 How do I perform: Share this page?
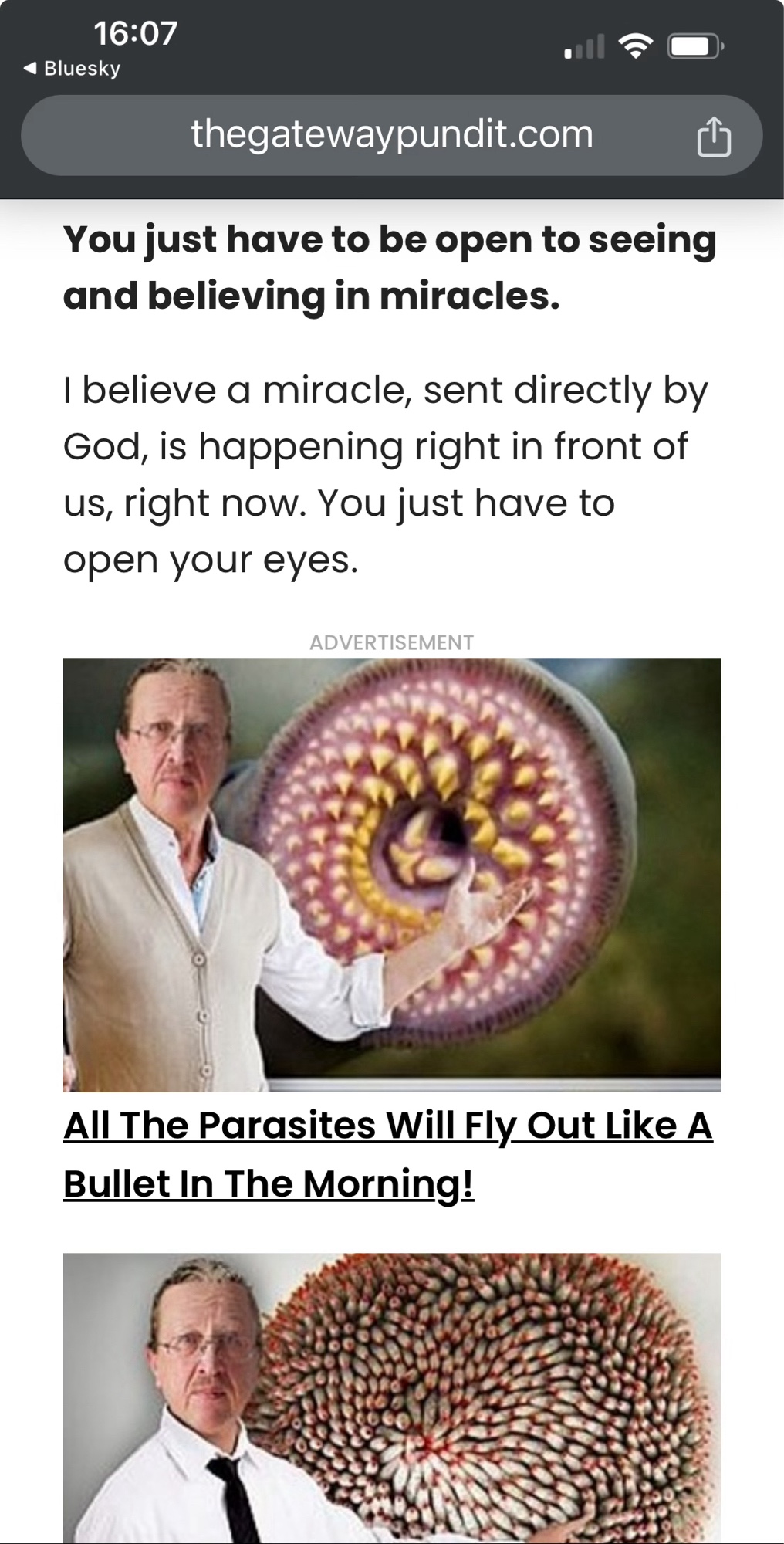713,137
